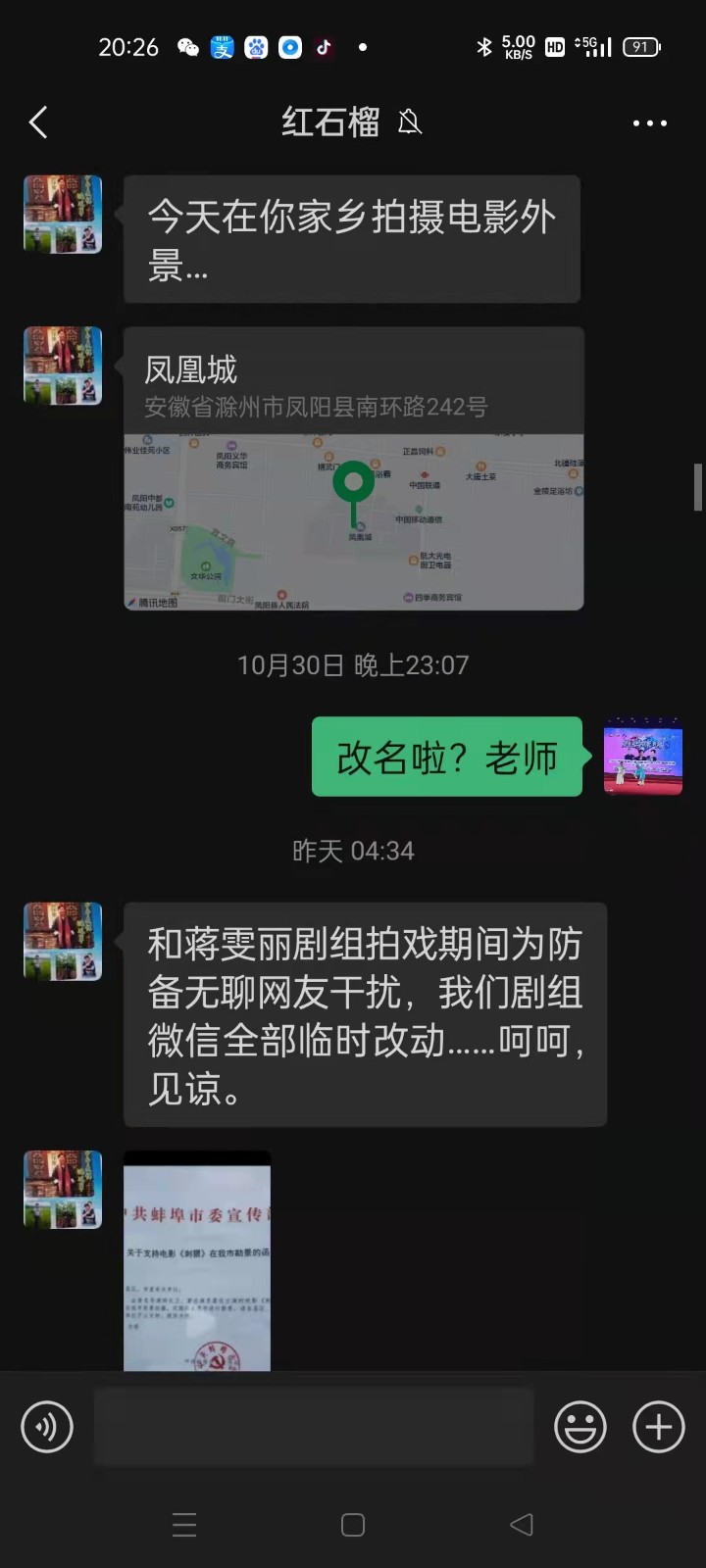This screenshot has width=706, height=1568.
Task: Open the three-dot chat info menu
Action: click(649, 123)
